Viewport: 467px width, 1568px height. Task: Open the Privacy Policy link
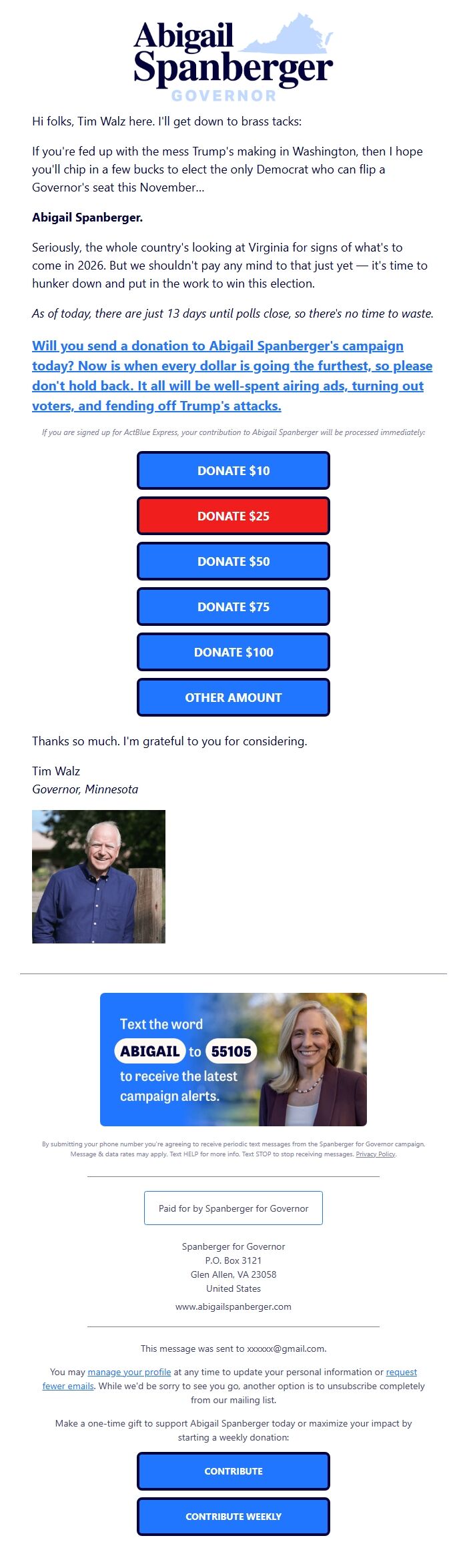376,1154
